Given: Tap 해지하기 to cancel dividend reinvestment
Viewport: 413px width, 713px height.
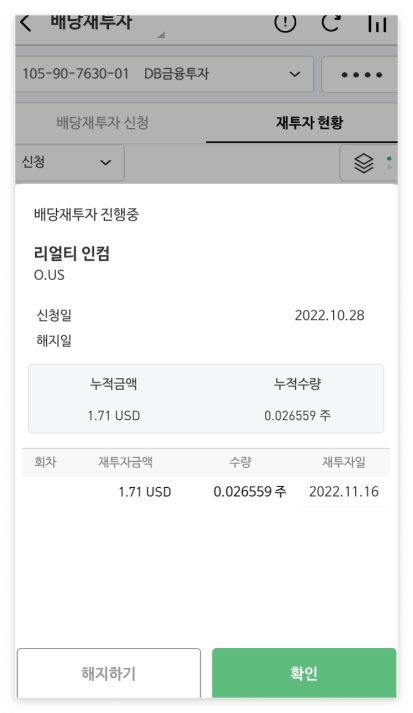Looking at the screenshot, I should tap(109, 673).
